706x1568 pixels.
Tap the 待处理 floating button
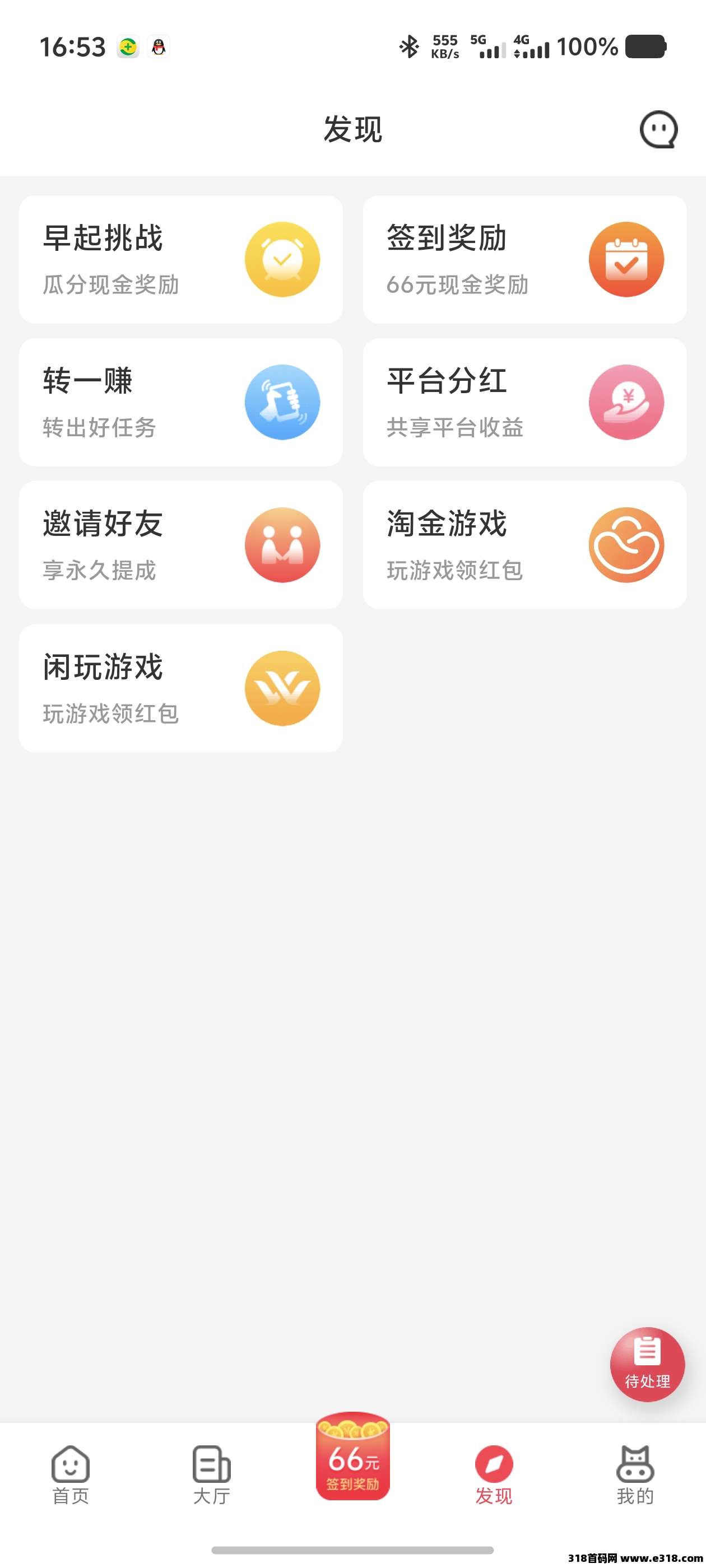[647, 1364]
